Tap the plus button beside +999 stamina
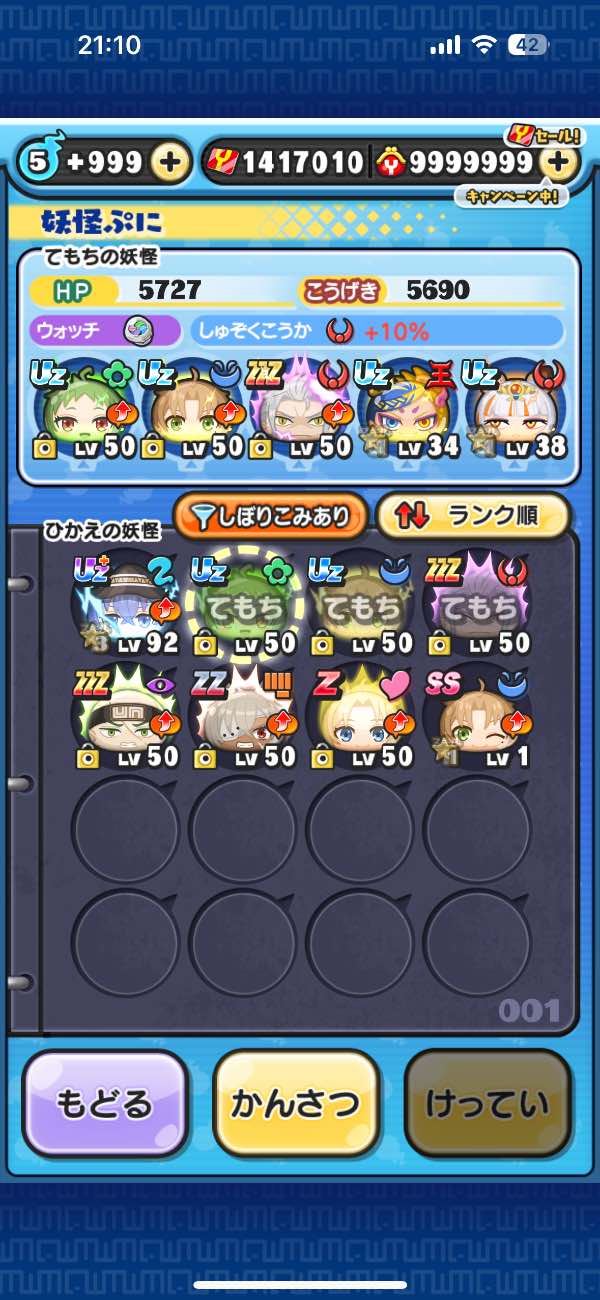The width and height of the screenshot is (600, 1300). click(x=171, y=162)
